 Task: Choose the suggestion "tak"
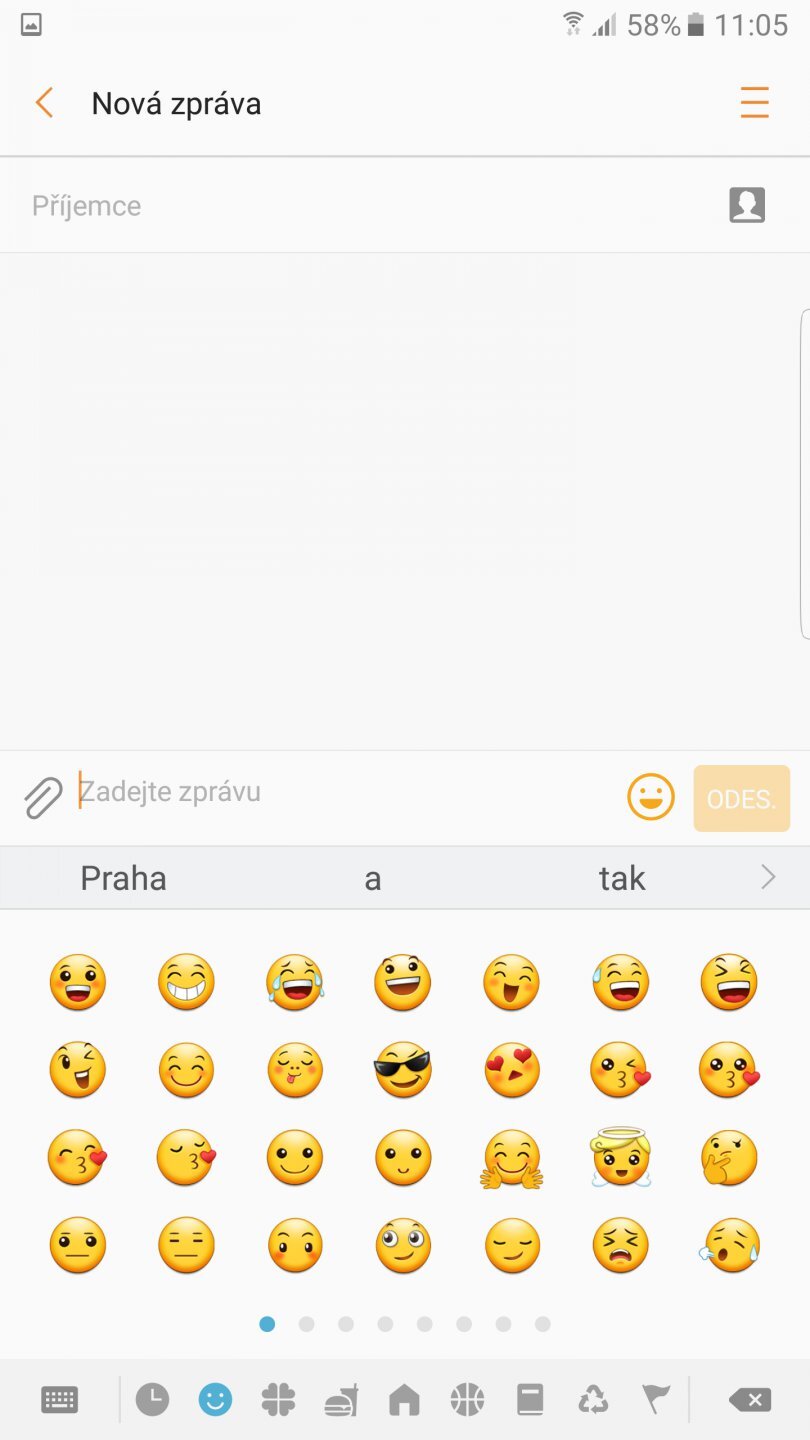[622, 878]
